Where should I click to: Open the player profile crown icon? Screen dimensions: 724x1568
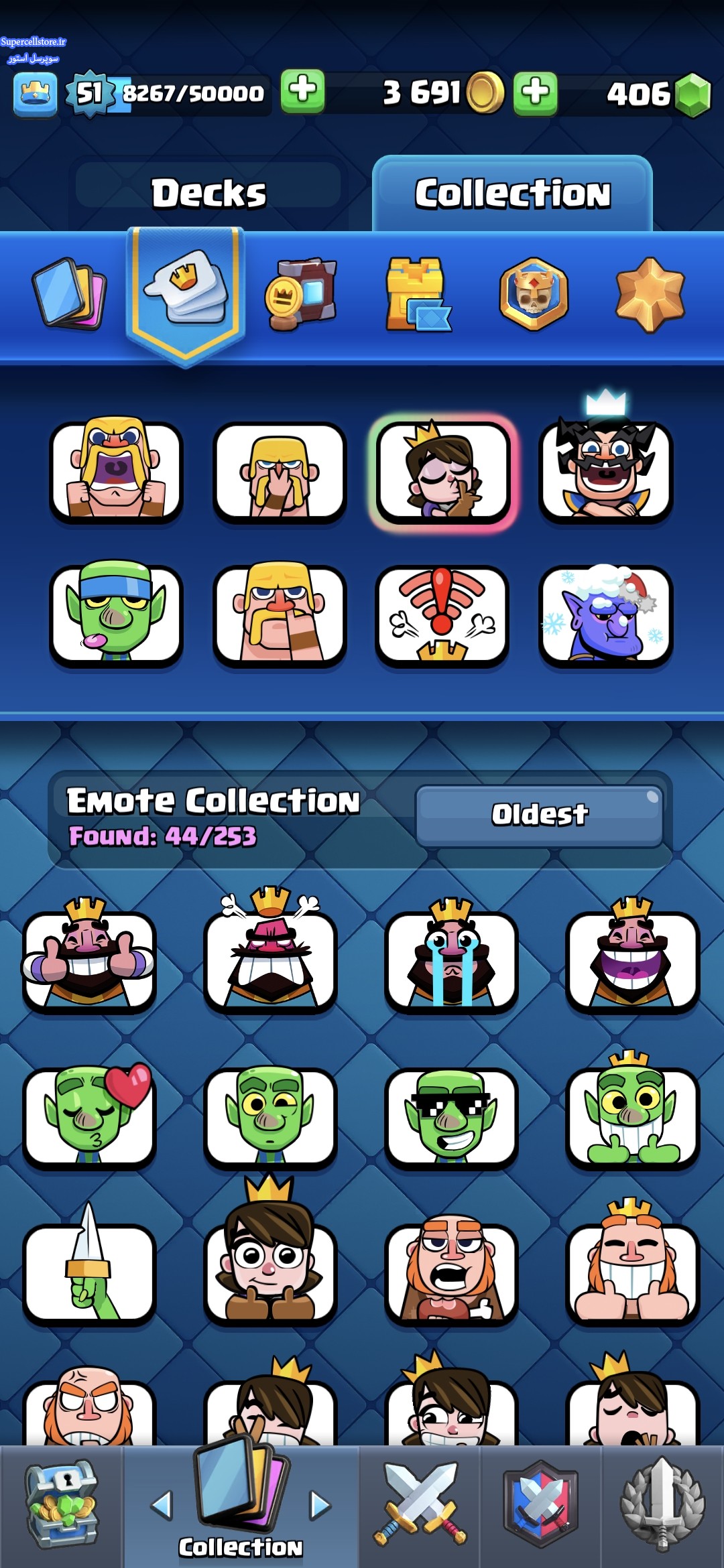click(x=35, y=94)
